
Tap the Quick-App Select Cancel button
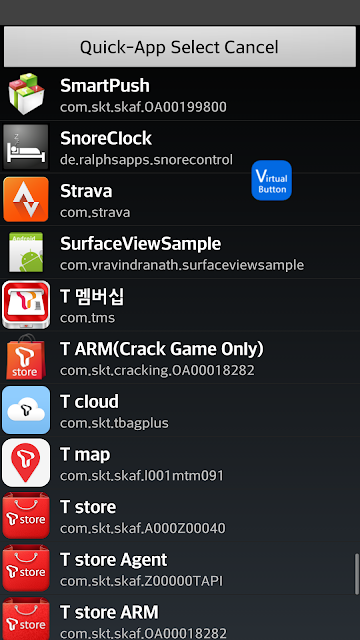[x=180, y=47]
